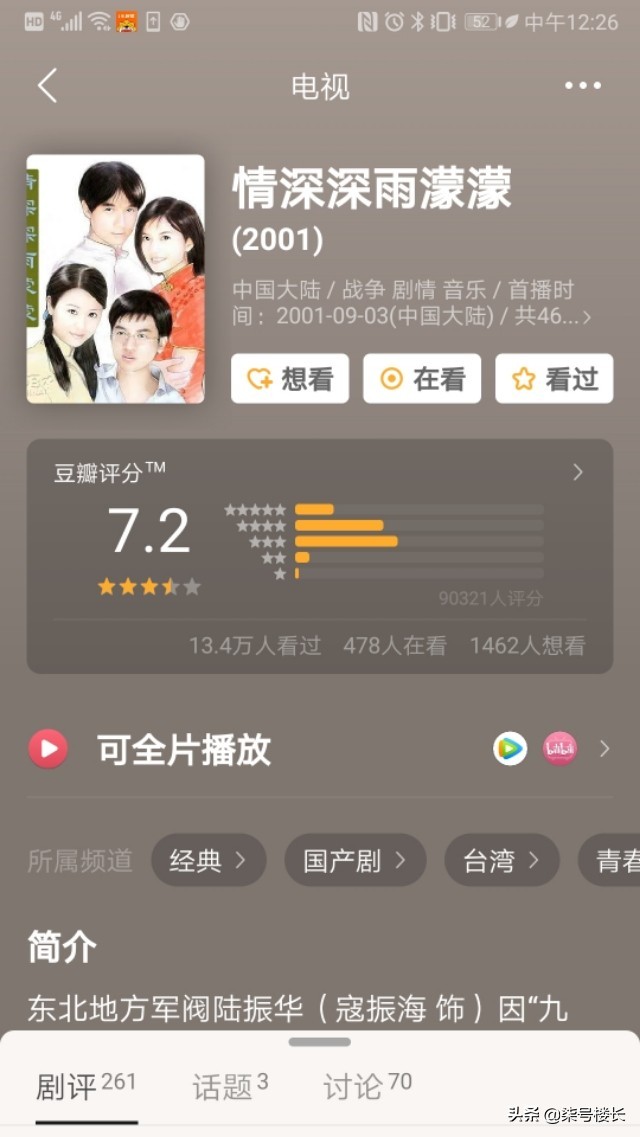Switch to the 剧评 tab
The height and width of the screenshot is (1137, 640).
[x=85, y=1086]
